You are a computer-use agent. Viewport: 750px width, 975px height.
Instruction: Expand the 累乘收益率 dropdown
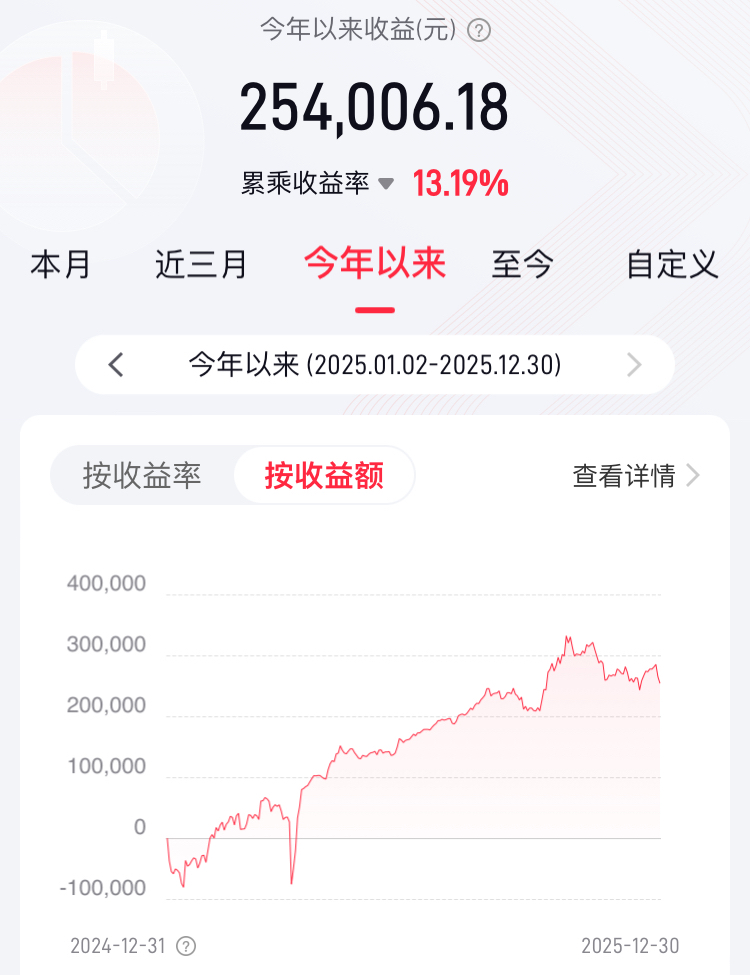pos(386,184)
